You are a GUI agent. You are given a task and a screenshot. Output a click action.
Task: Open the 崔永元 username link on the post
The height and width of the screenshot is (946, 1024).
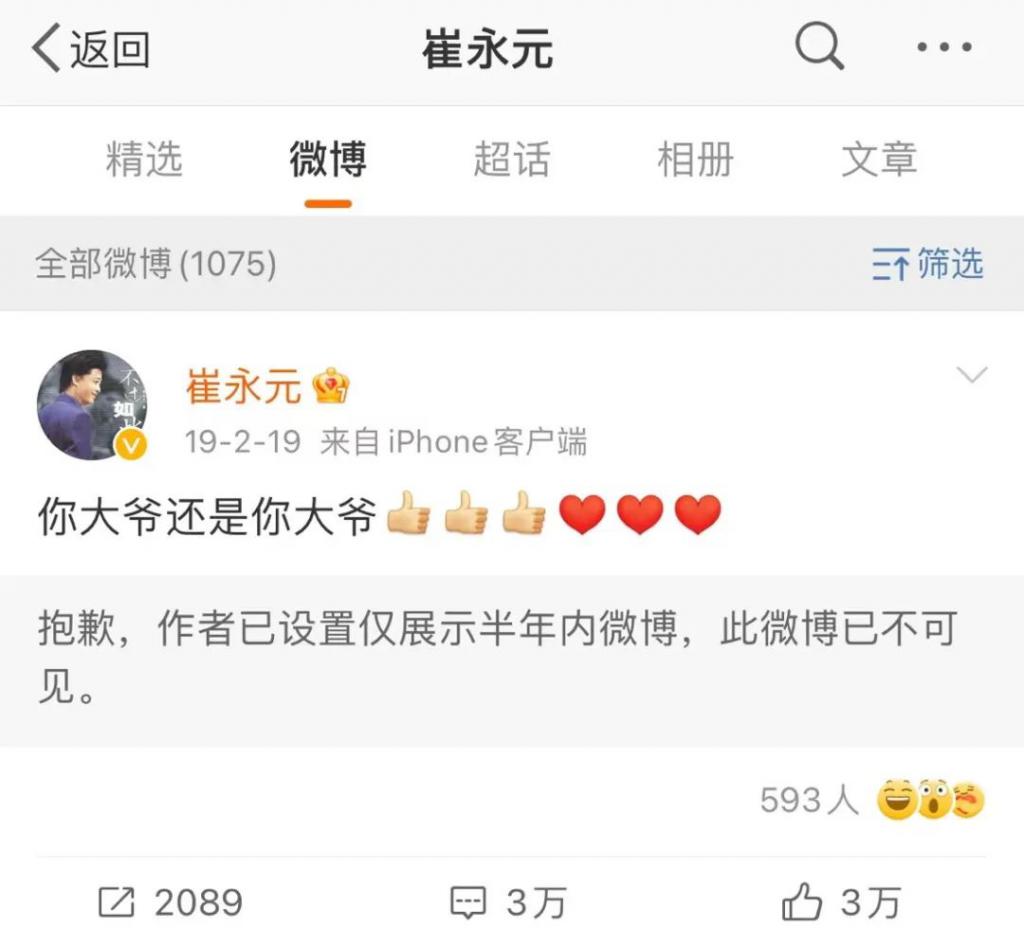[x=243, y=386]
